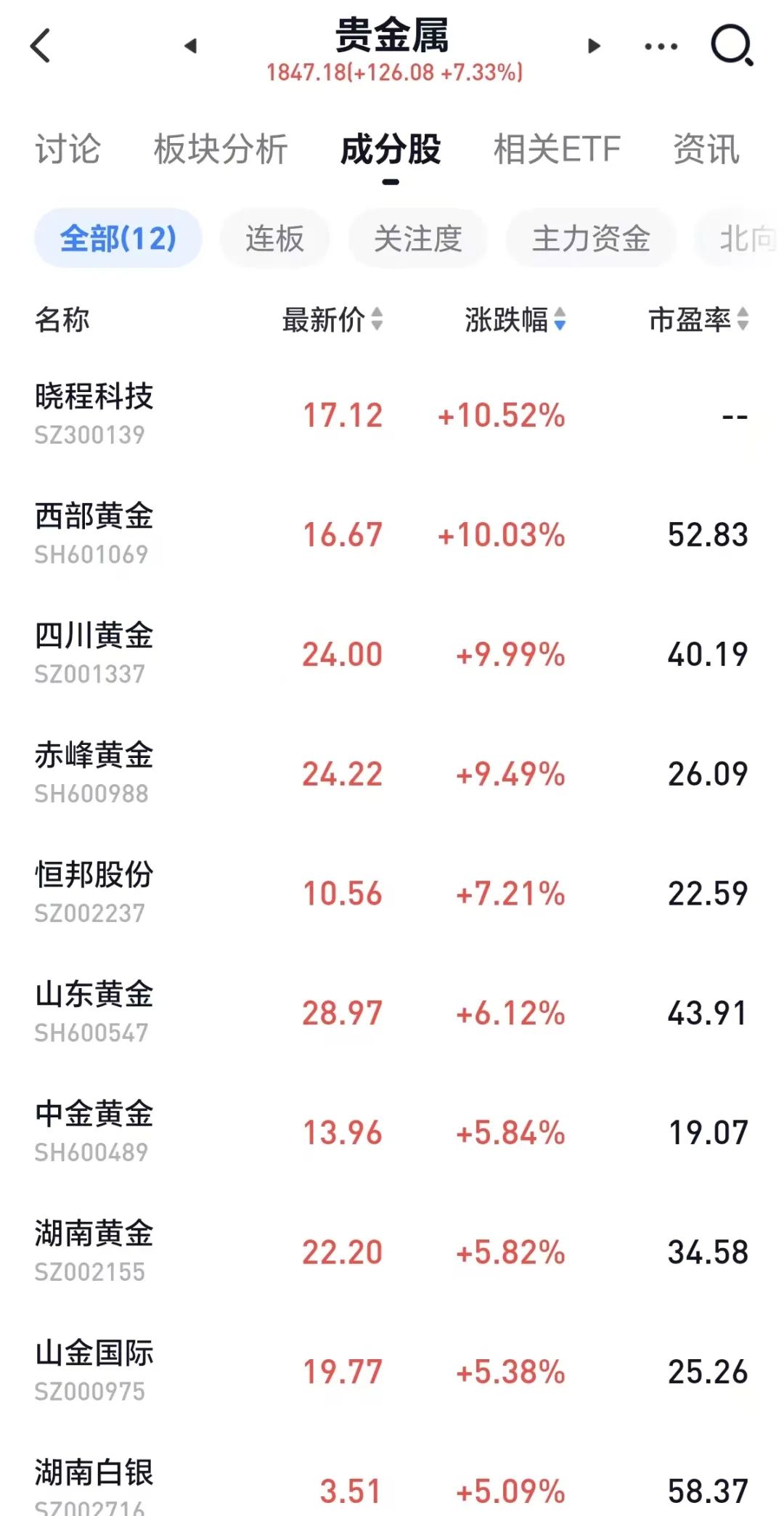Open the three-dot overflow menu

tap(661, 46)
